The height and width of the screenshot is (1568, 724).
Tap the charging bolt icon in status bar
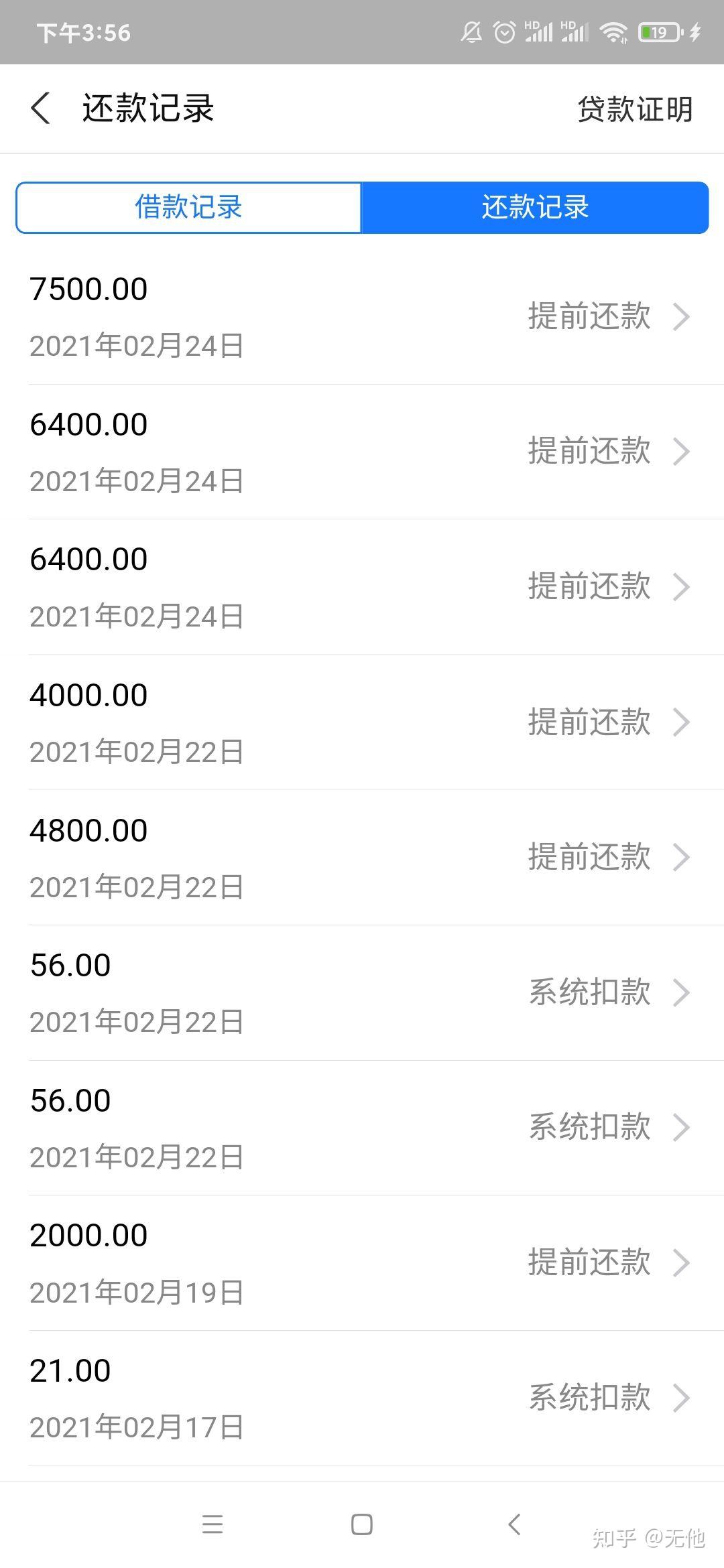pyautogui.click(x=695, y=32)
